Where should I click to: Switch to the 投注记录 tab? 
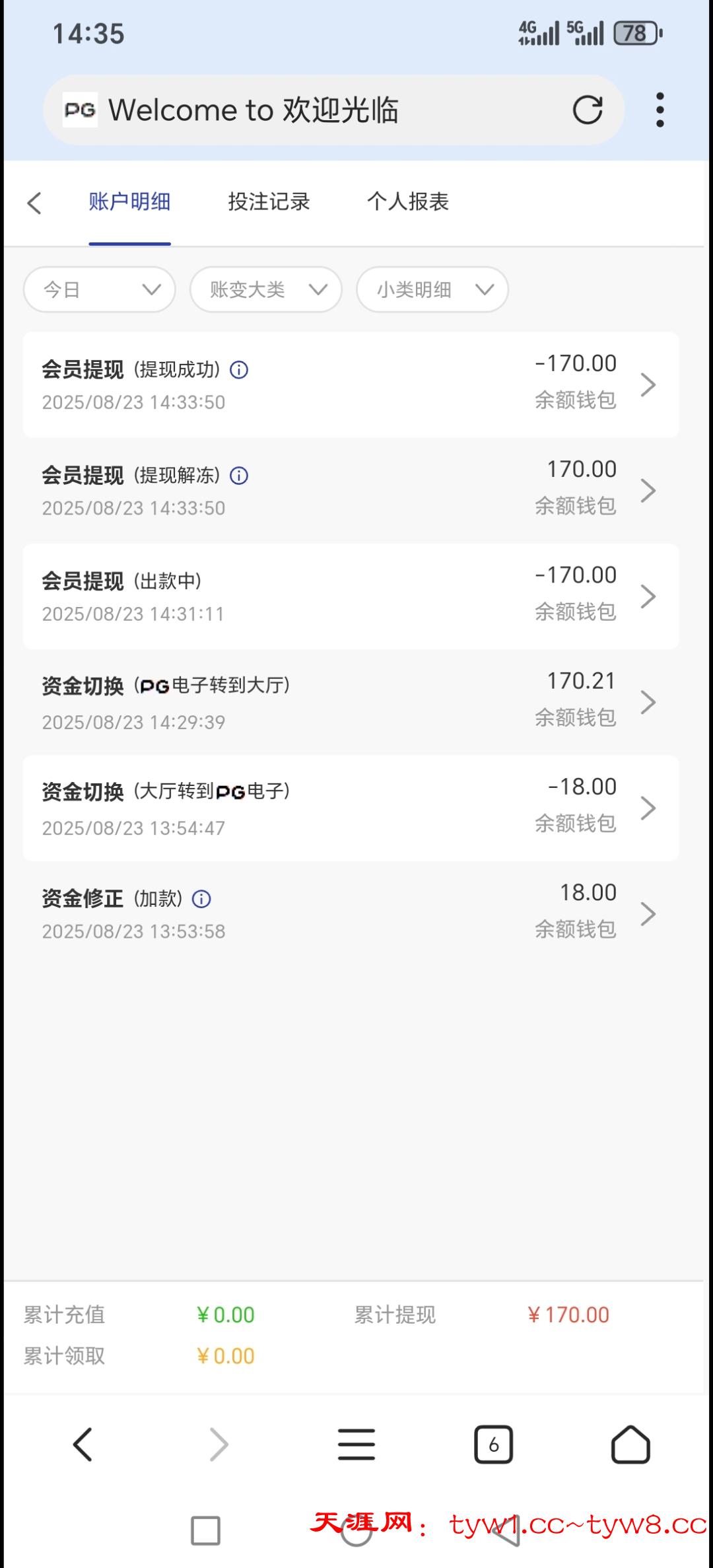[x=269, y=201]
